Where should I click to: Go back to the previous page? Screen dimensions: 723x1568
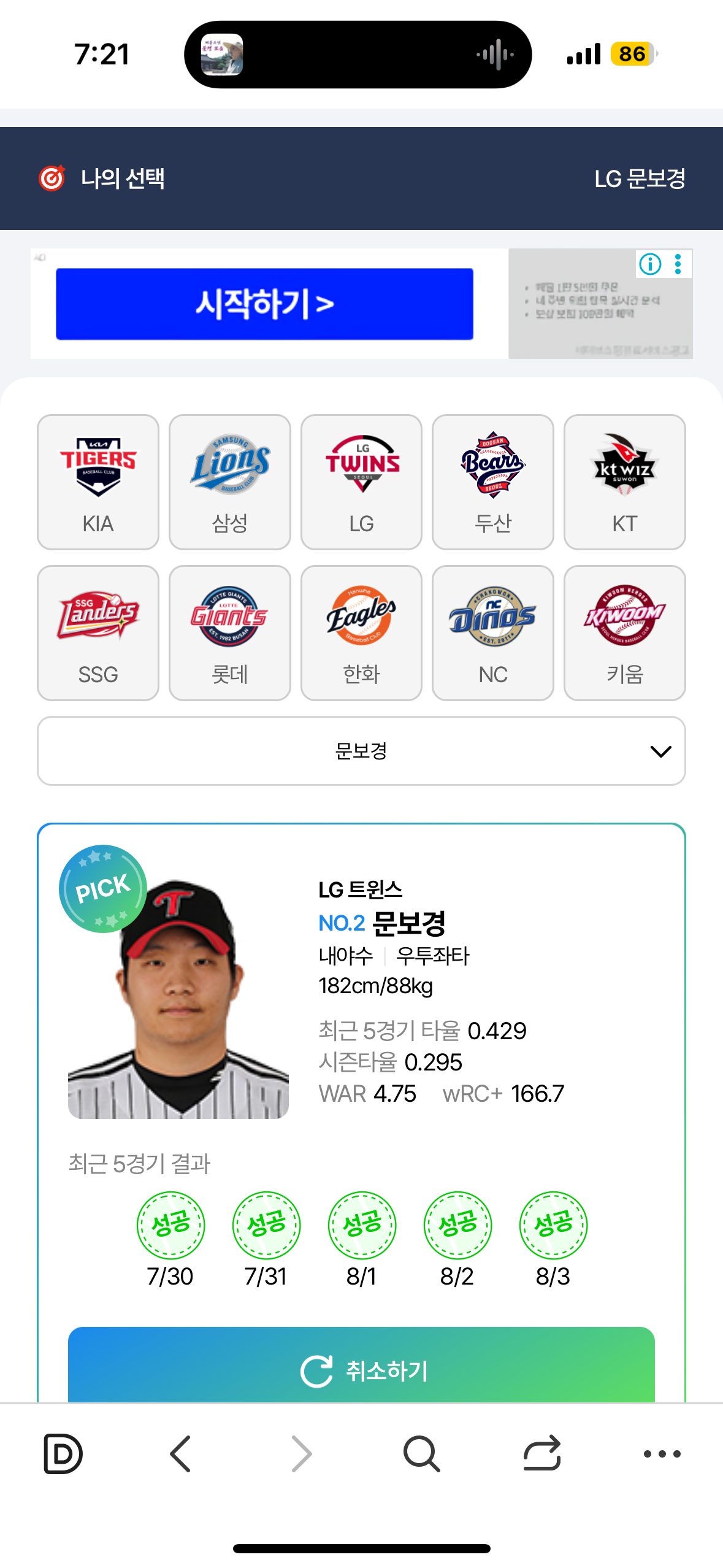tap(181, 1453)
